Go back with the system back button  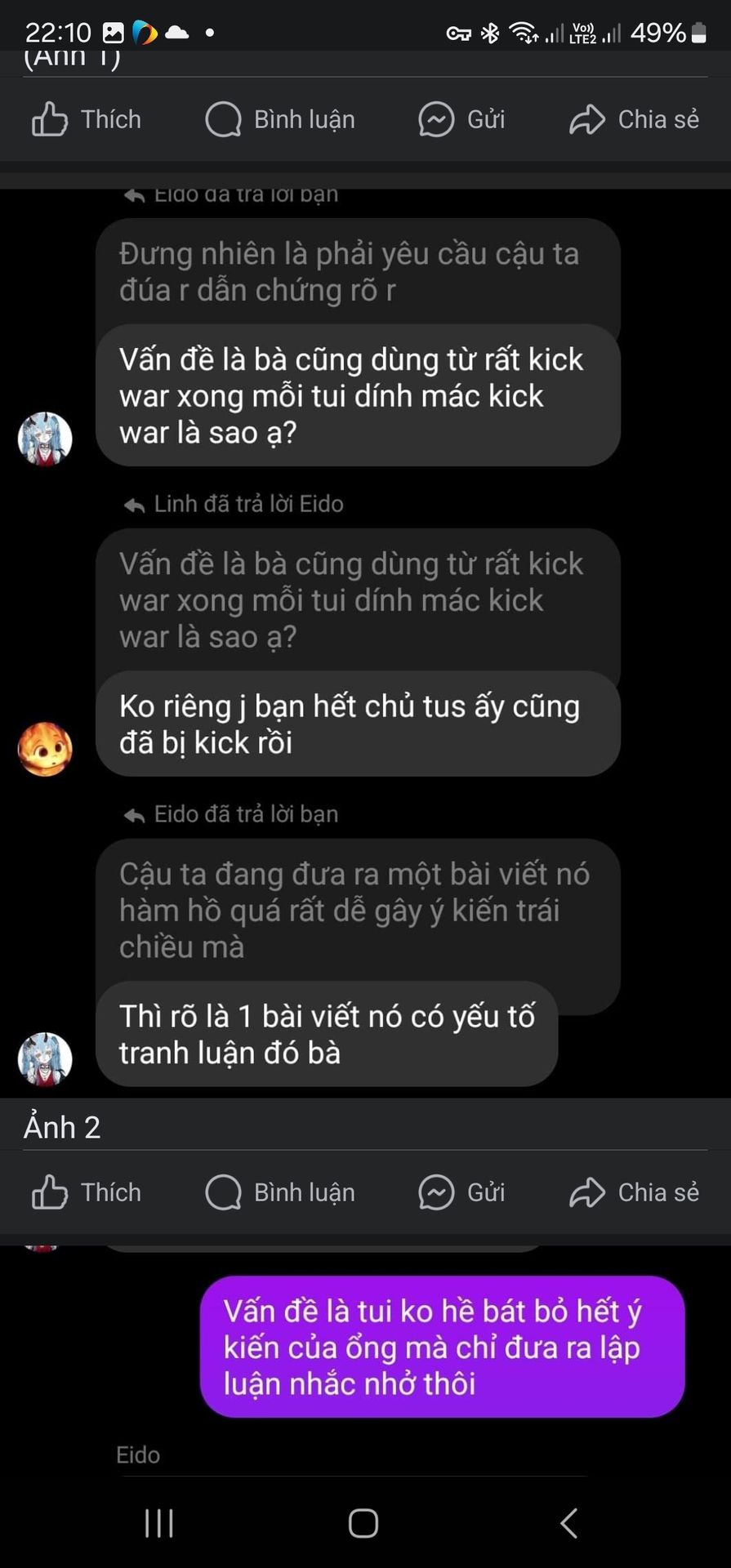[569, 1523]
